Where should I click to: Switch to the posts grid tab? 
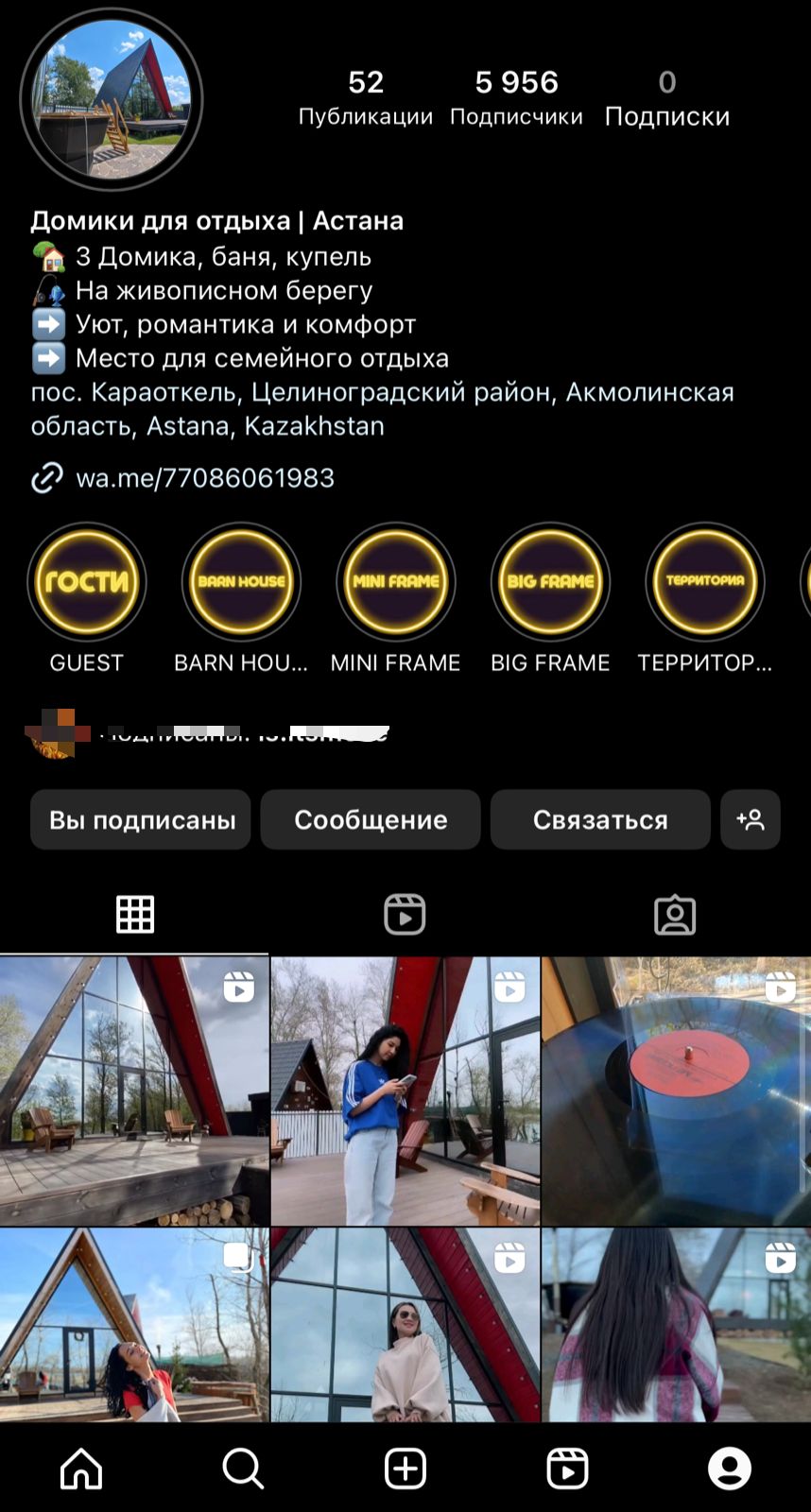coord(135,915)
